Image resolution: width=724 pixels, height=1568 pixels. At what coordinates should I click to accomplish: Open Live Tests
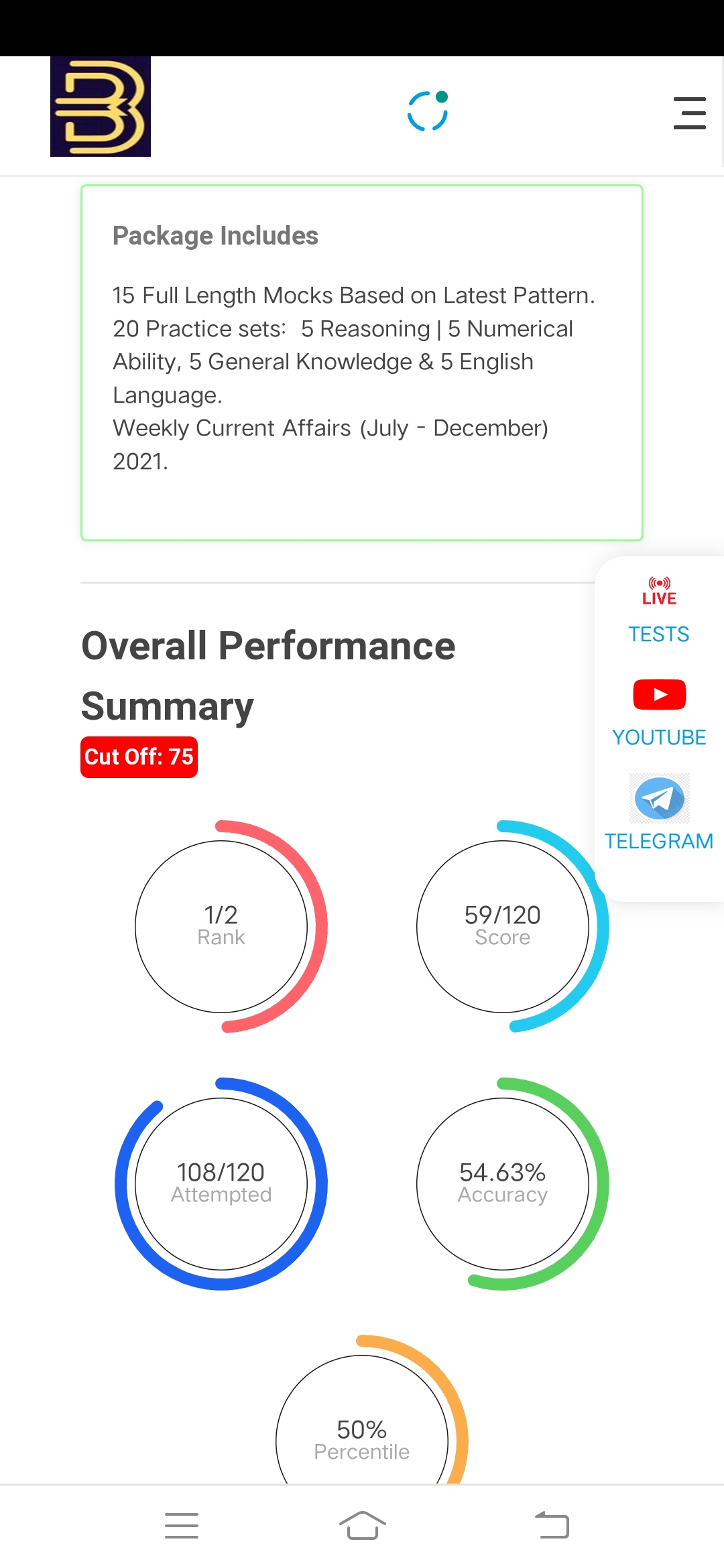(659, 610)
